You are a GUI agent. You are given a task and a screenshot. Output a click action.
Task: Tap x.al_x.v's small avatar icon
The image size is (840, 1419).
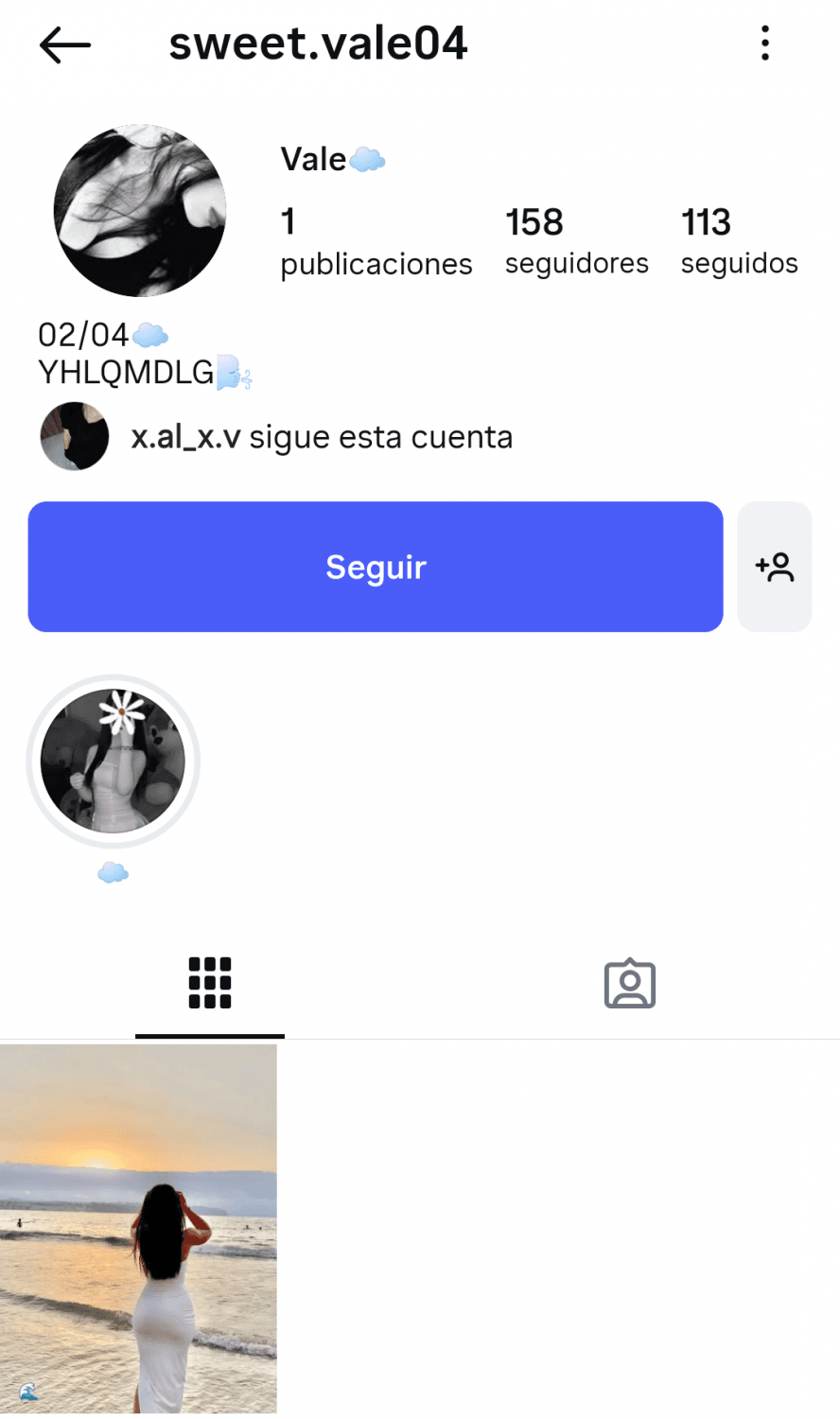(75, 436)
